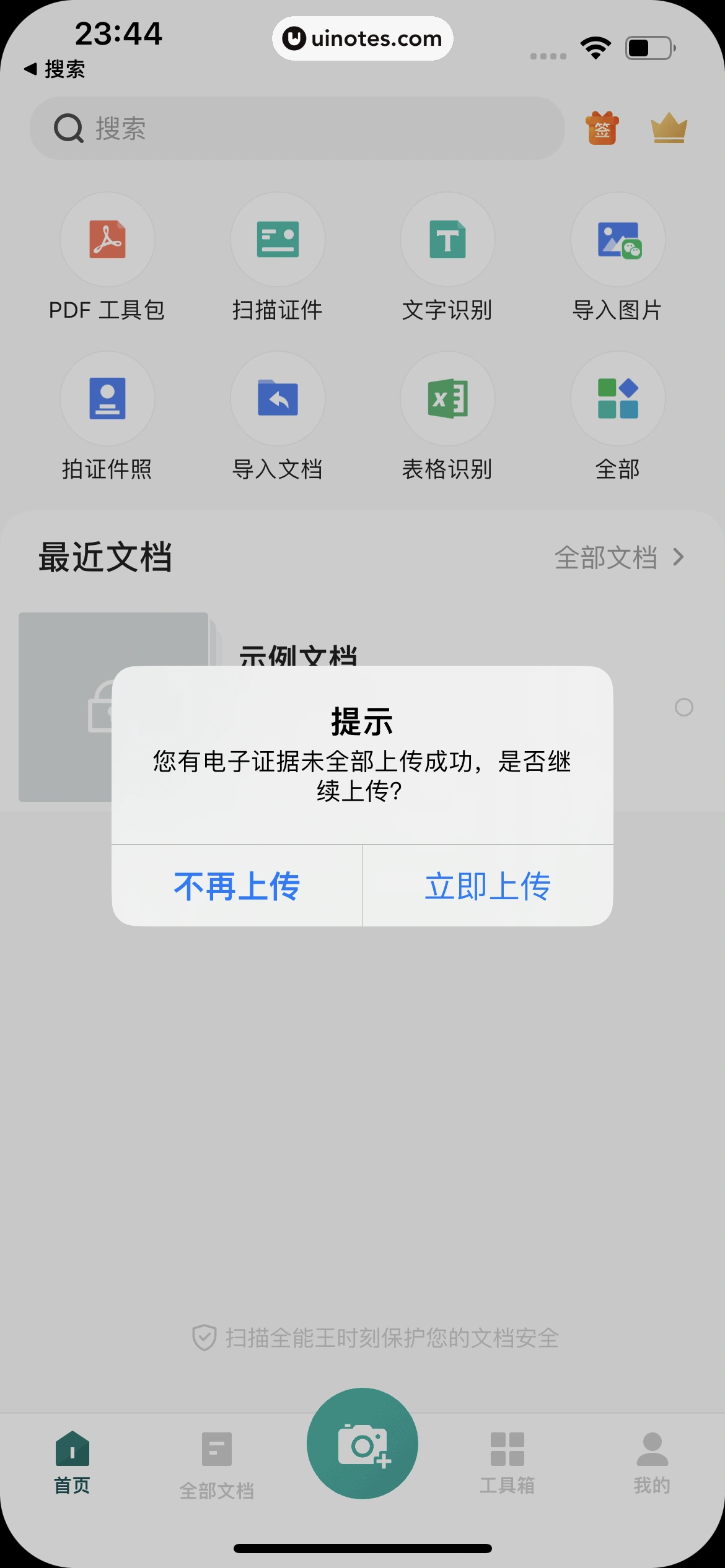The image size is (725, 1568).
Task: Open the sign-in gift icon
Action: click(602, 128)
